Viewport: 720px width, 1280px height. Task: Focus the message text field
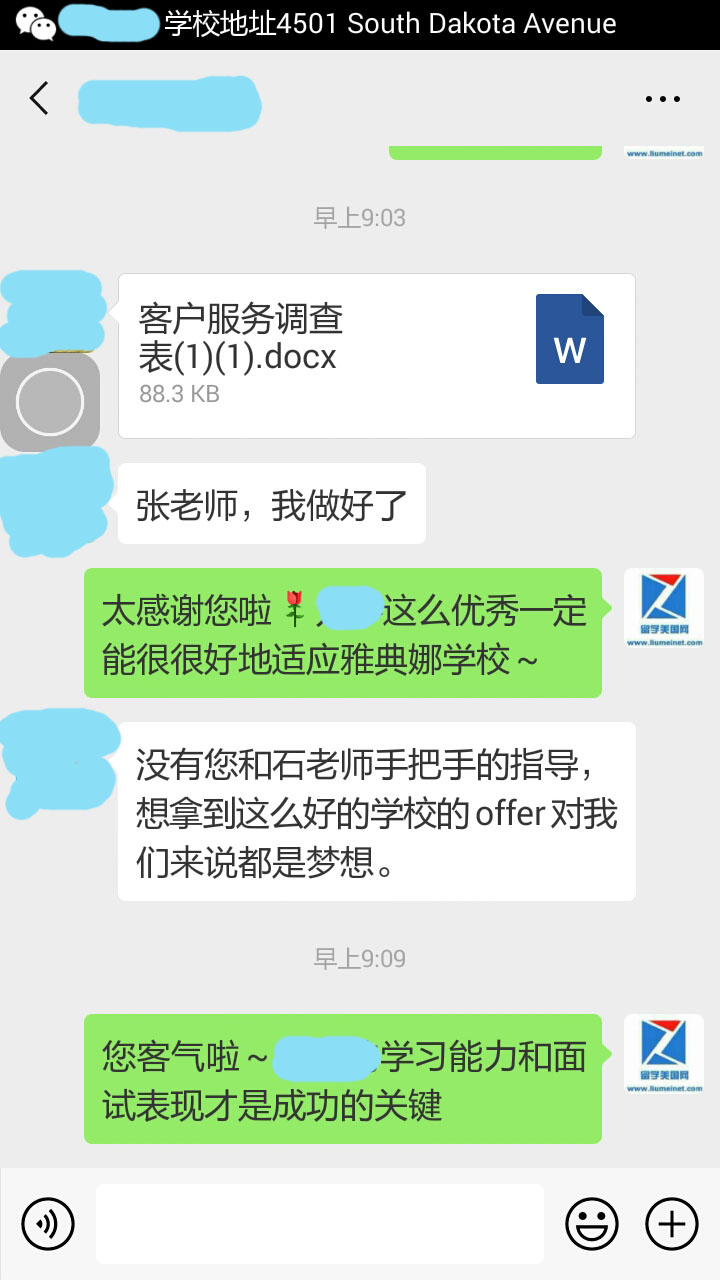coord(320,1223)
